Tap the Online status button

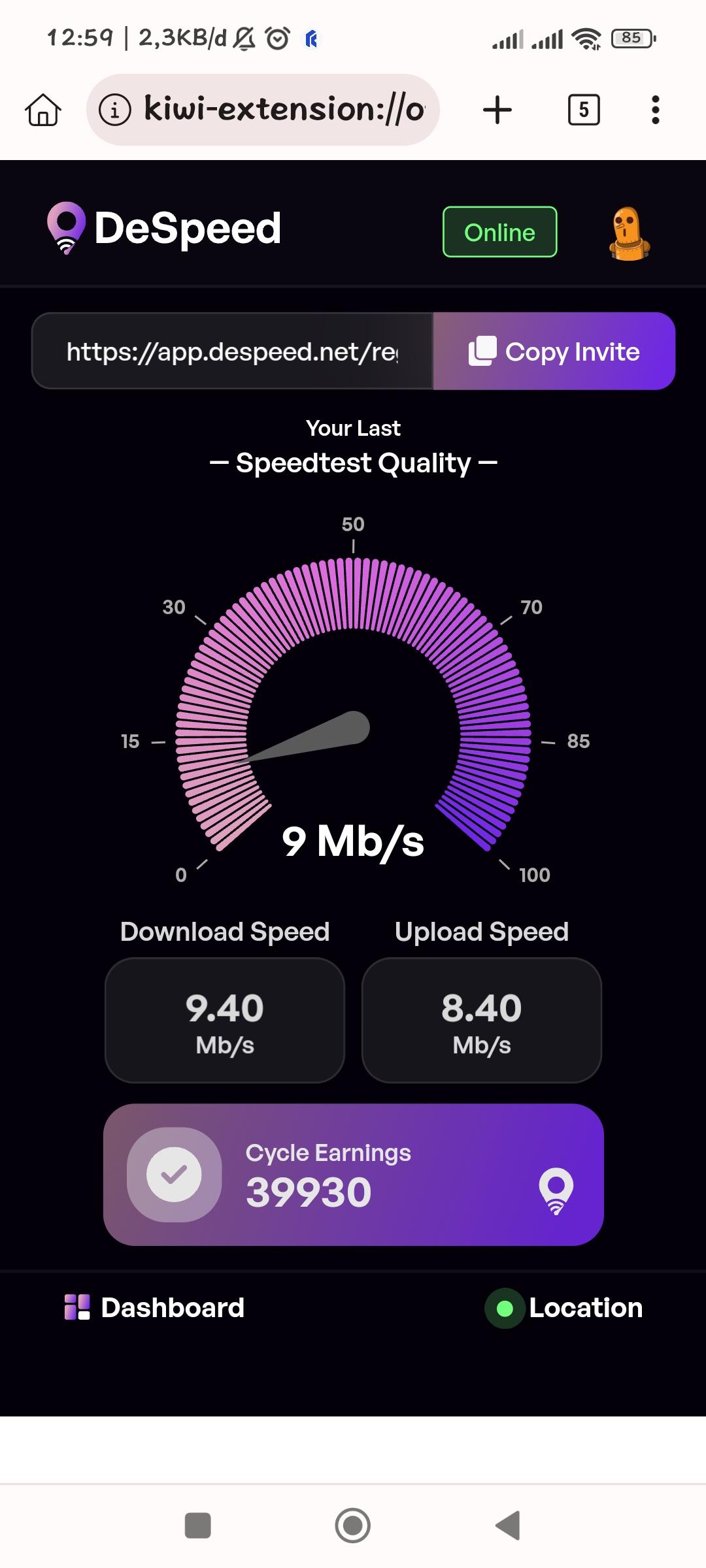[x=500, y=233]
